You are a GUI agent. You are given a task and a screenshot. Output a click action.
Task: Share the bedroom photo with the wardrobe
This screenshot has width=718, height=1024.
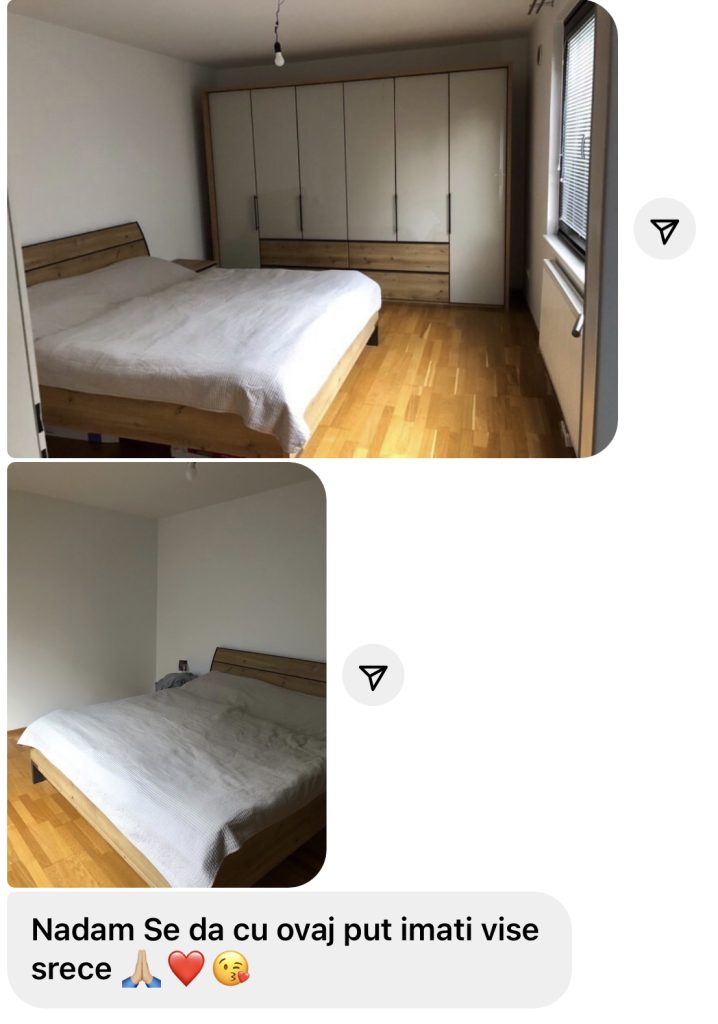[664, 230]
